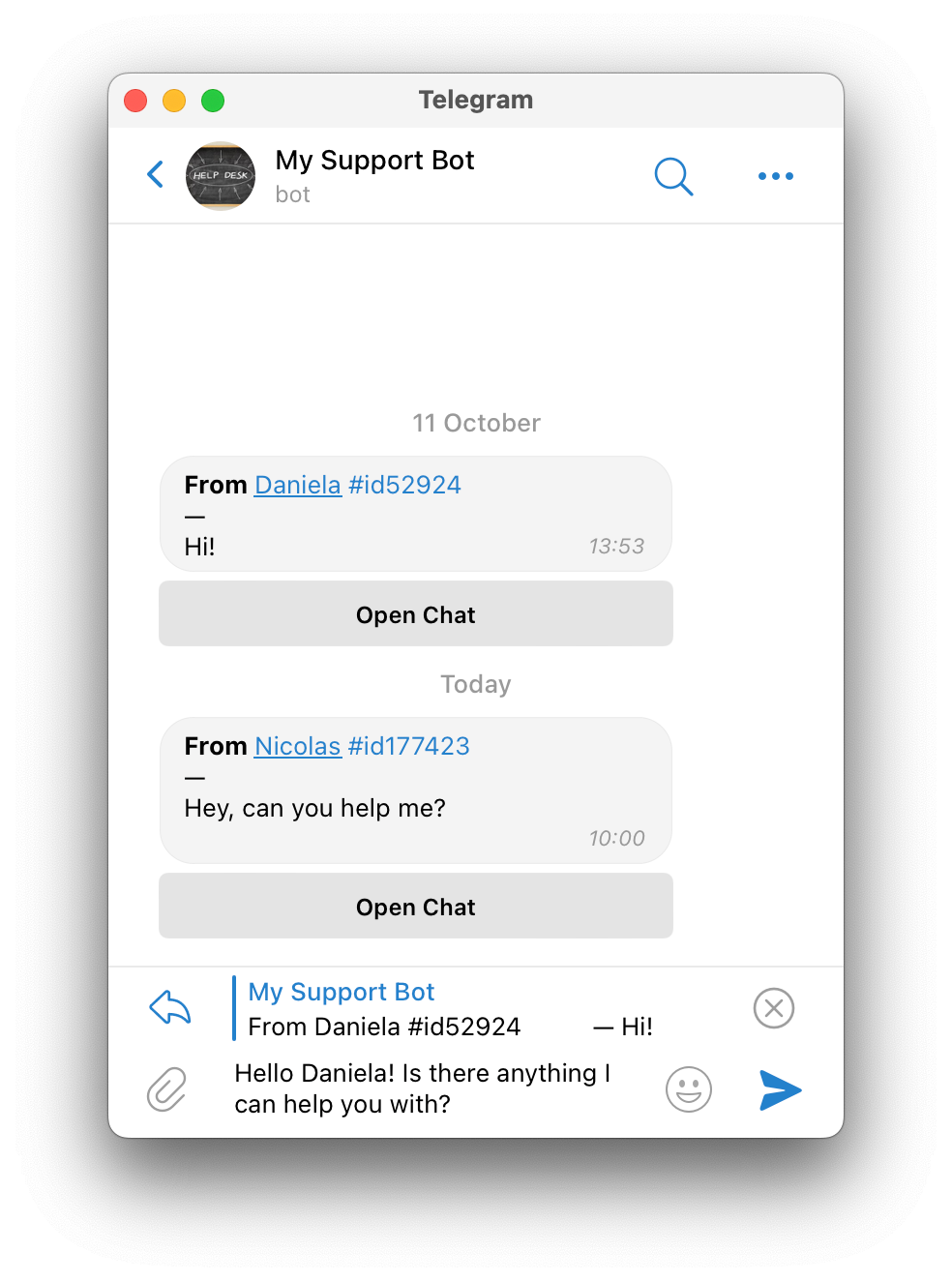This screenshot has height=1281, width=952.
Task: Close the Telegram window
Action: click(x=135, y=101)
